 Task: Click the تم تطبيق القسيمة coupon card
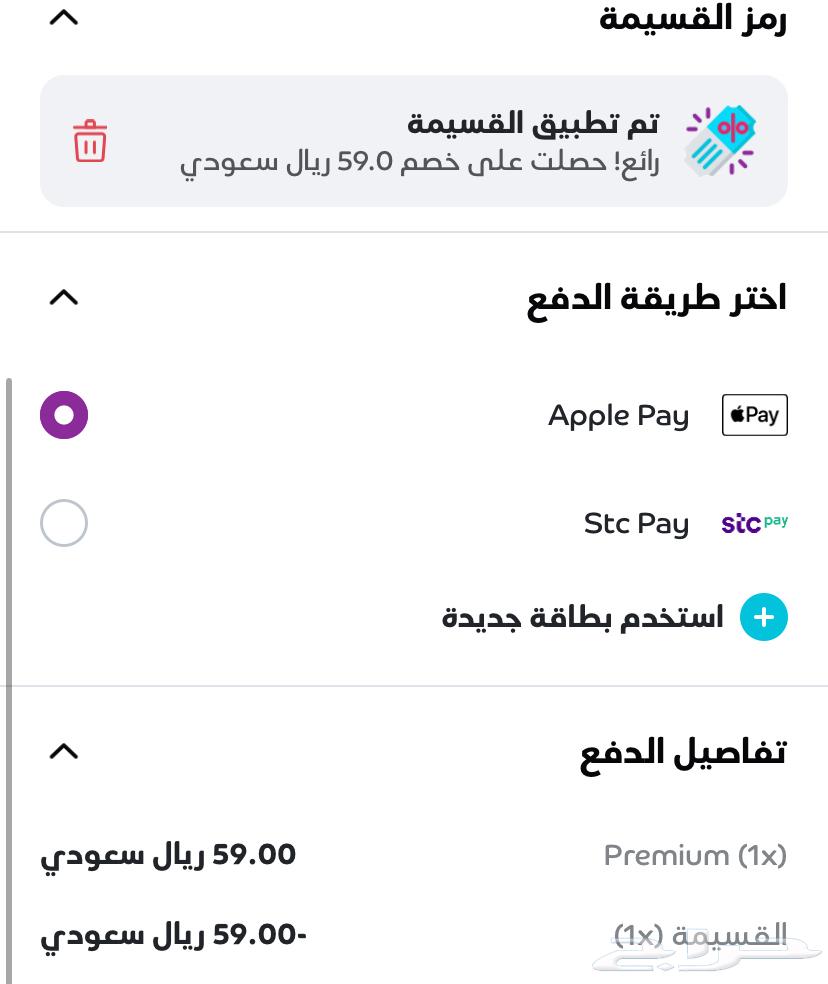[x=414, y=140]
